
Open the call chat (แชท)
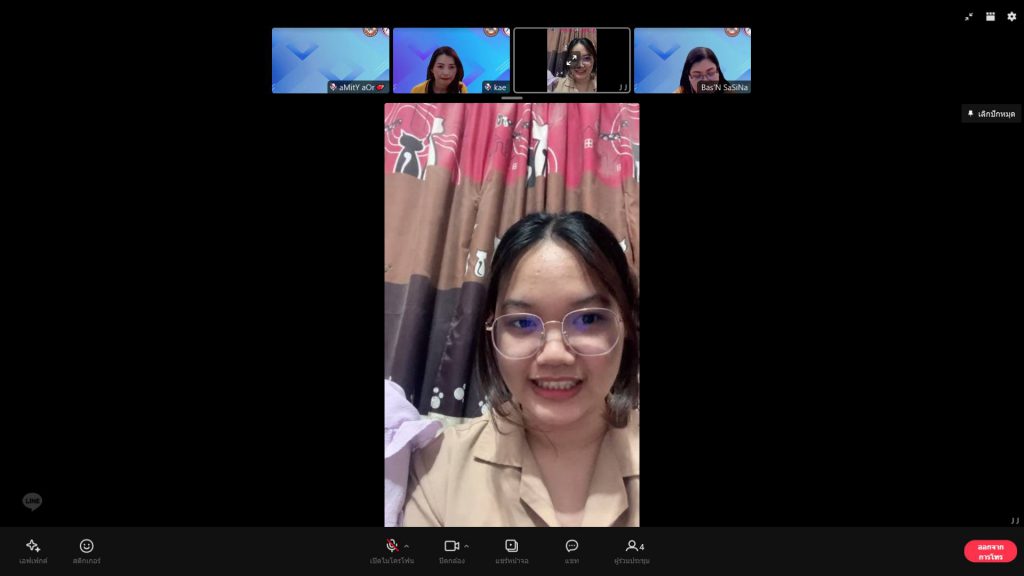[572, 551]
